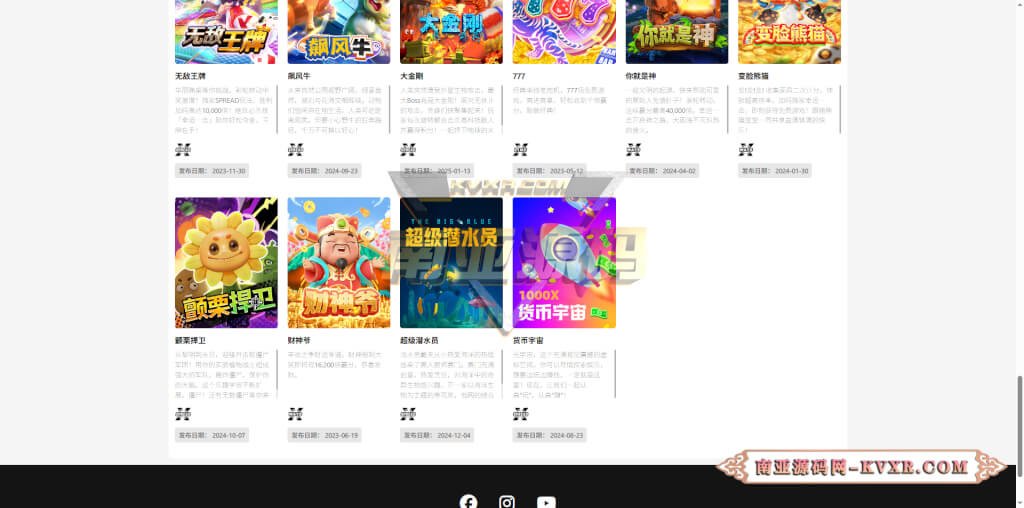Open the 颤栗捍卫 game card
This screenshot has height=508, width=1024.
pyautogui.click(x=226, y=262)
